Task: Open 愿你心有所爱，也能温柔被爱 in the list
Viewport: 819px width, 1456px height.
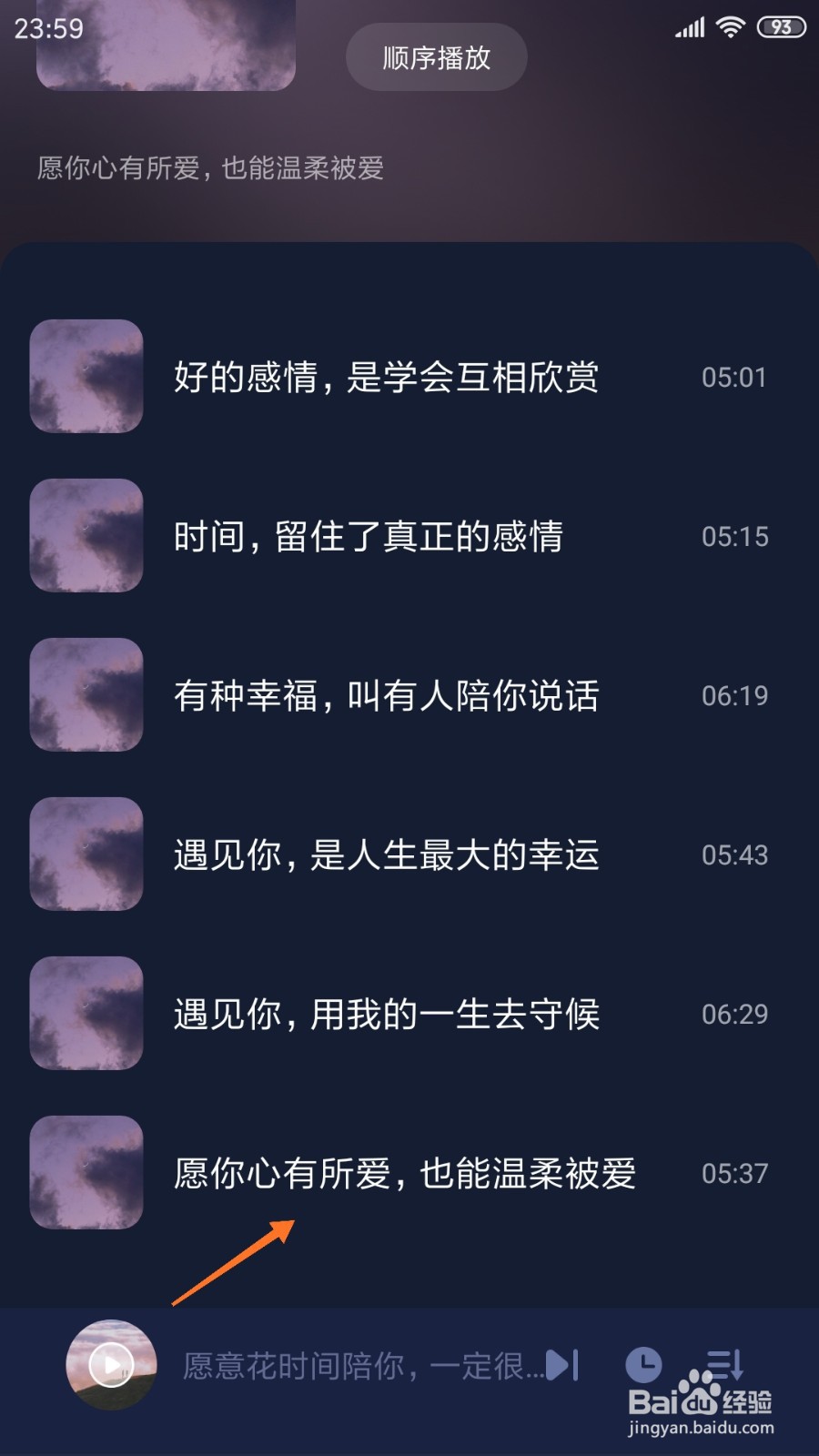Action: click(409, 1172)
